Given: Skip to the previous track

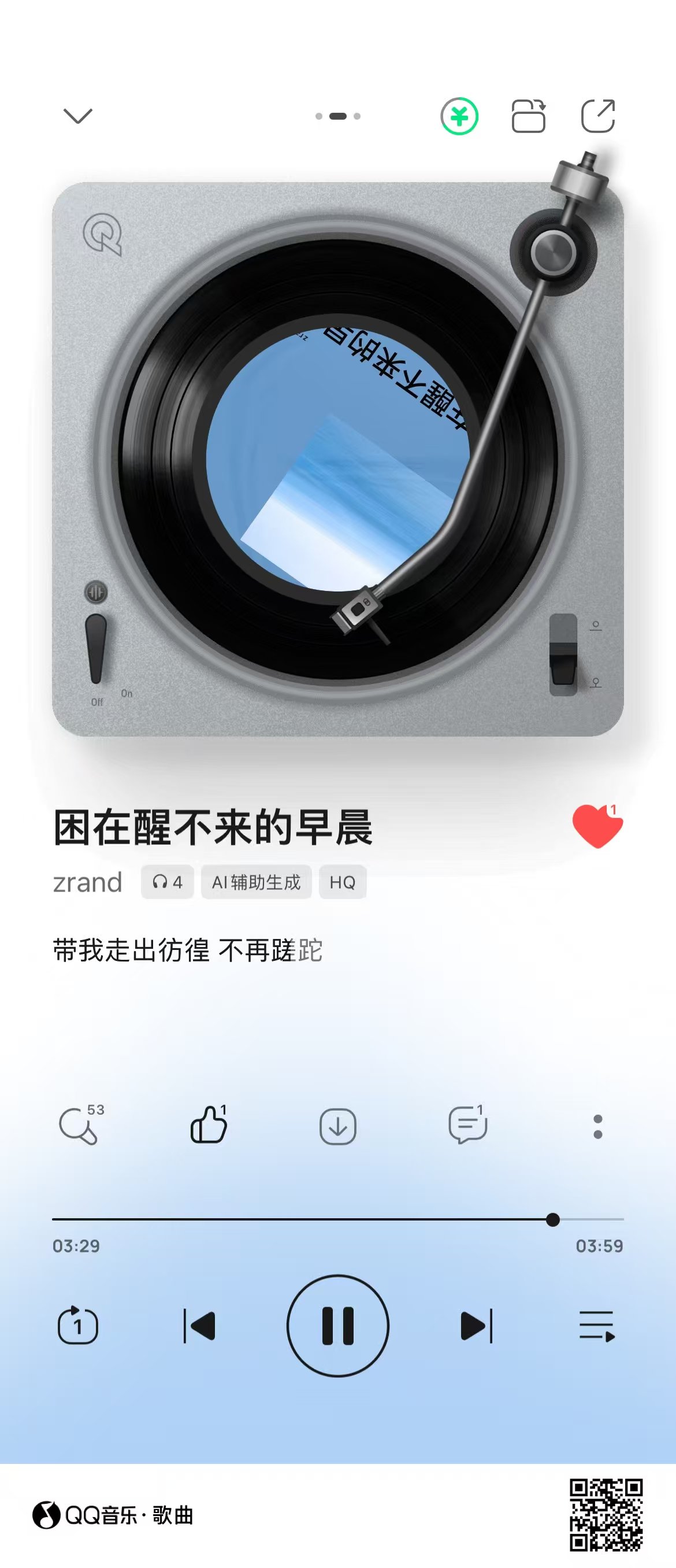Looking at the screenshot, I should [x=199, y=1326].
